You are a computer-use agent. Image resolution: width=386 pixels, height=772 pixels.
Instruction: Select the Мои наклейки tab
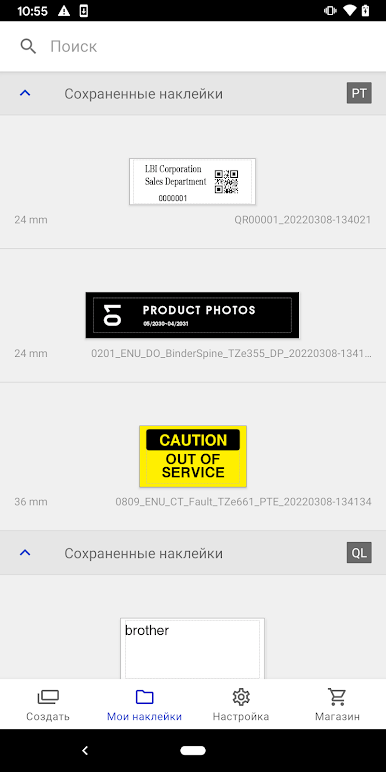click(144, 705)
